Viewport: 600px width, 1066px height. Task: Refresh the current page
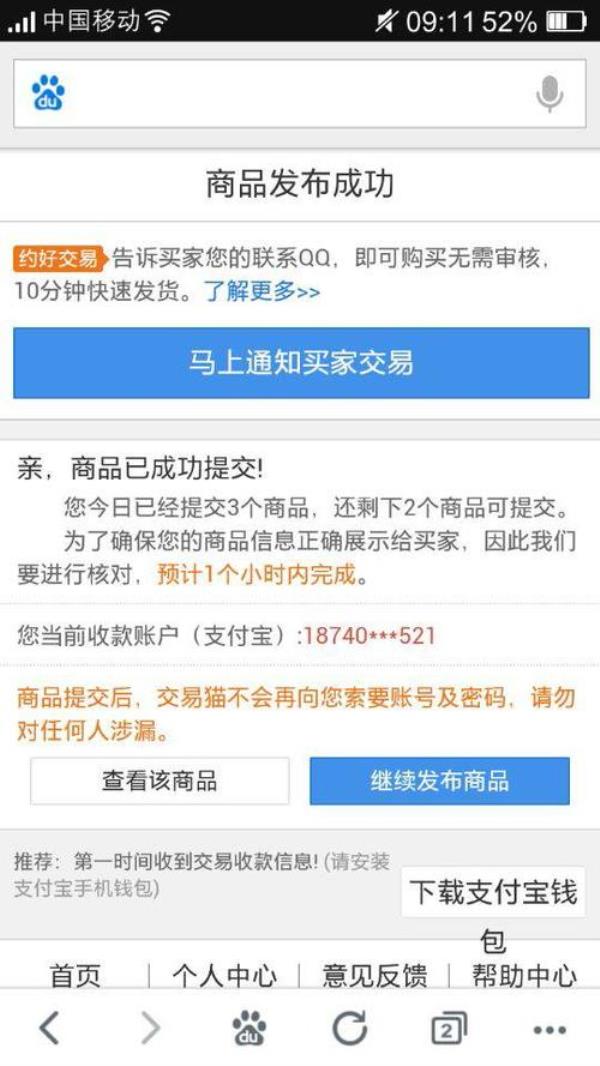tap(349, 1027)
